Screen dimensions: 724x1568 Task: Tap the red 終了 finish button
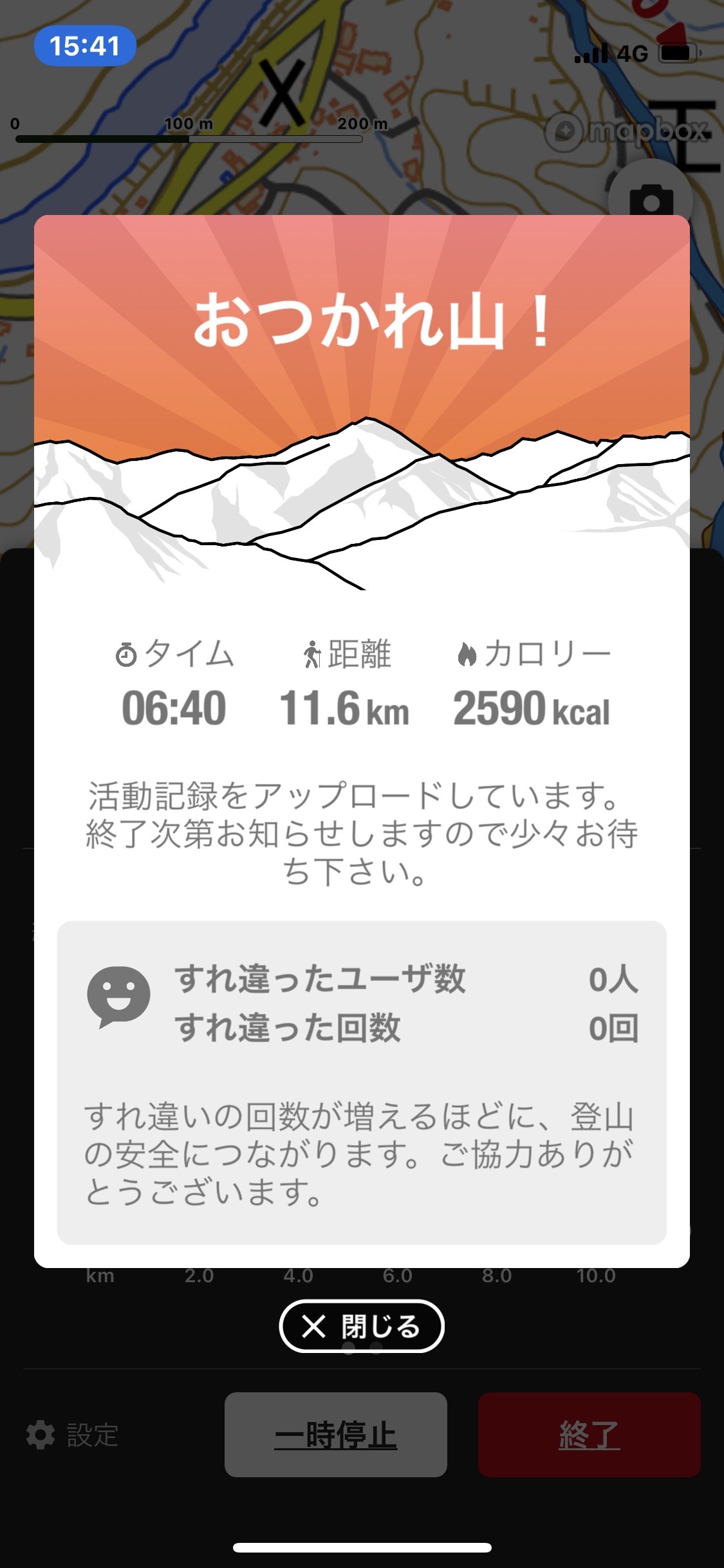(589, 1435)
